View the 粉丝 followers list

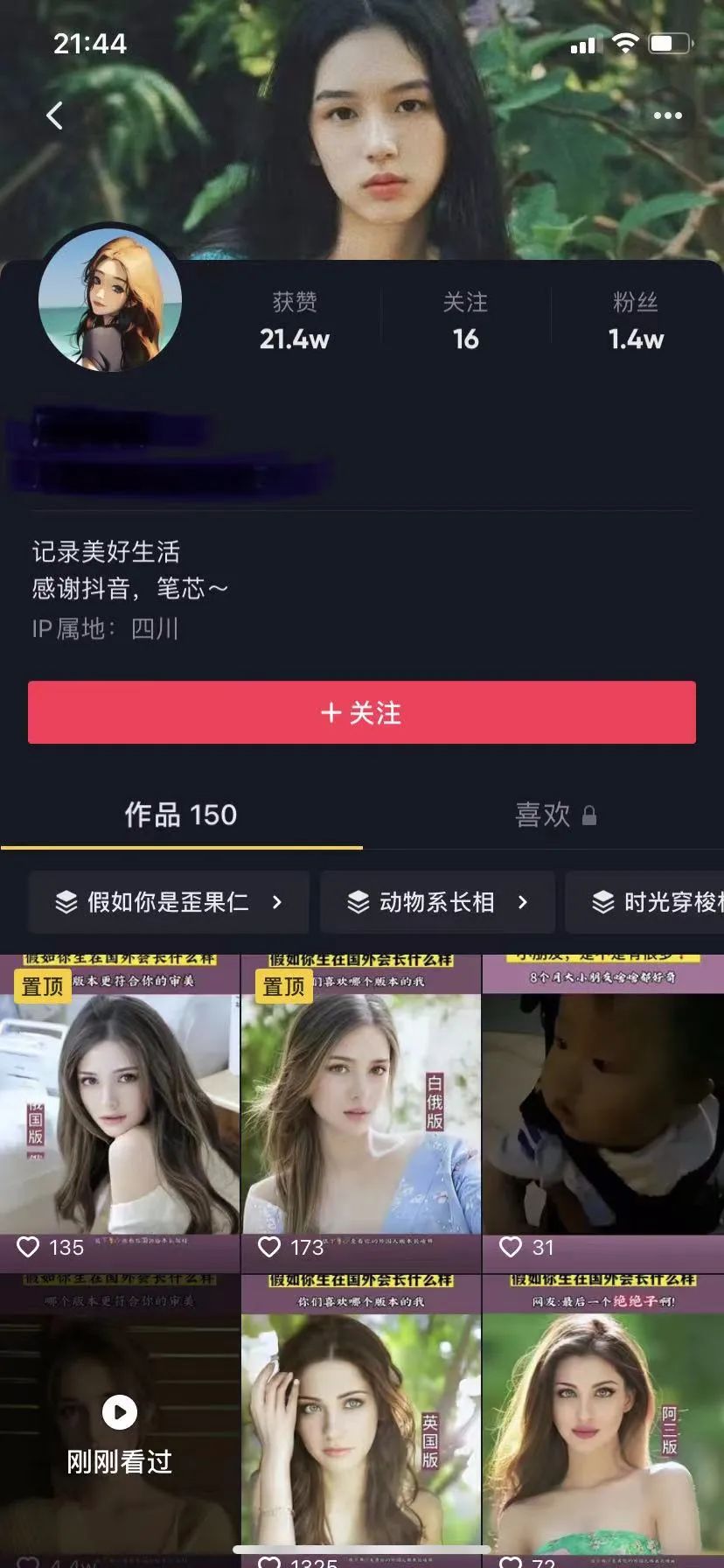(636, 321)
